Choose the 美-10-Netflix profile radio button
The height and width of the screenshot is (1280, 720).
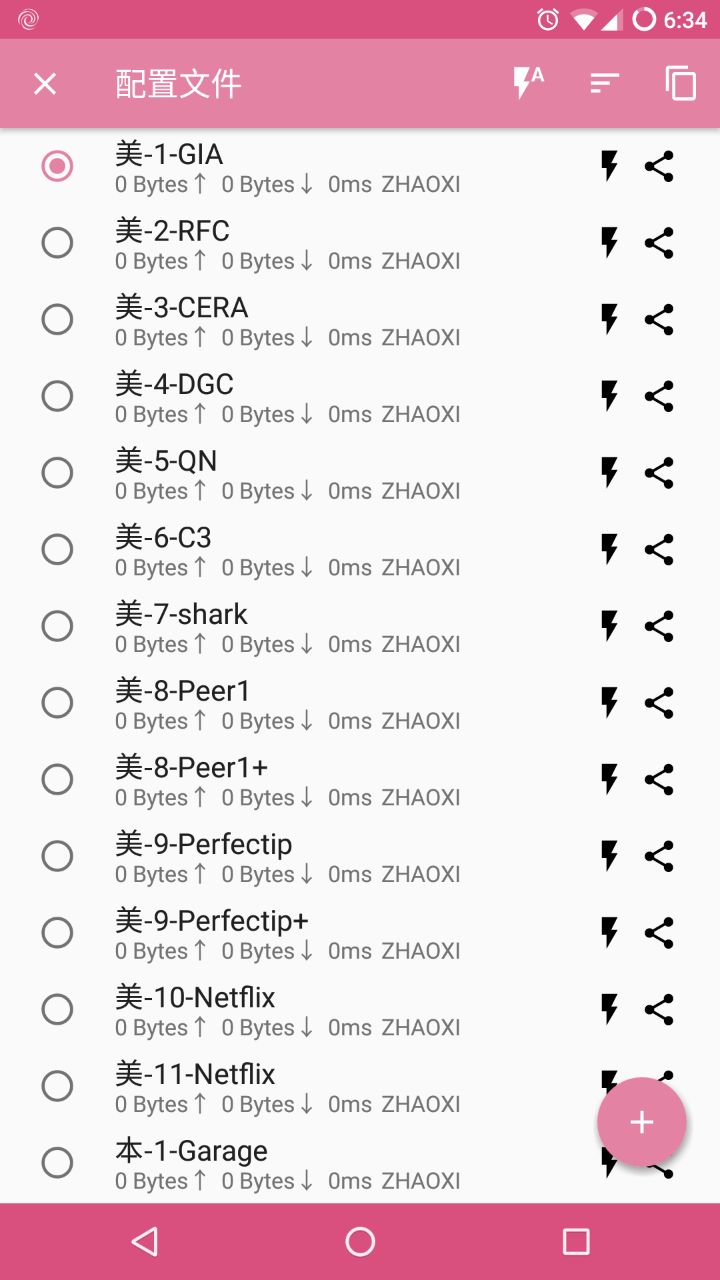[57, 1009]
